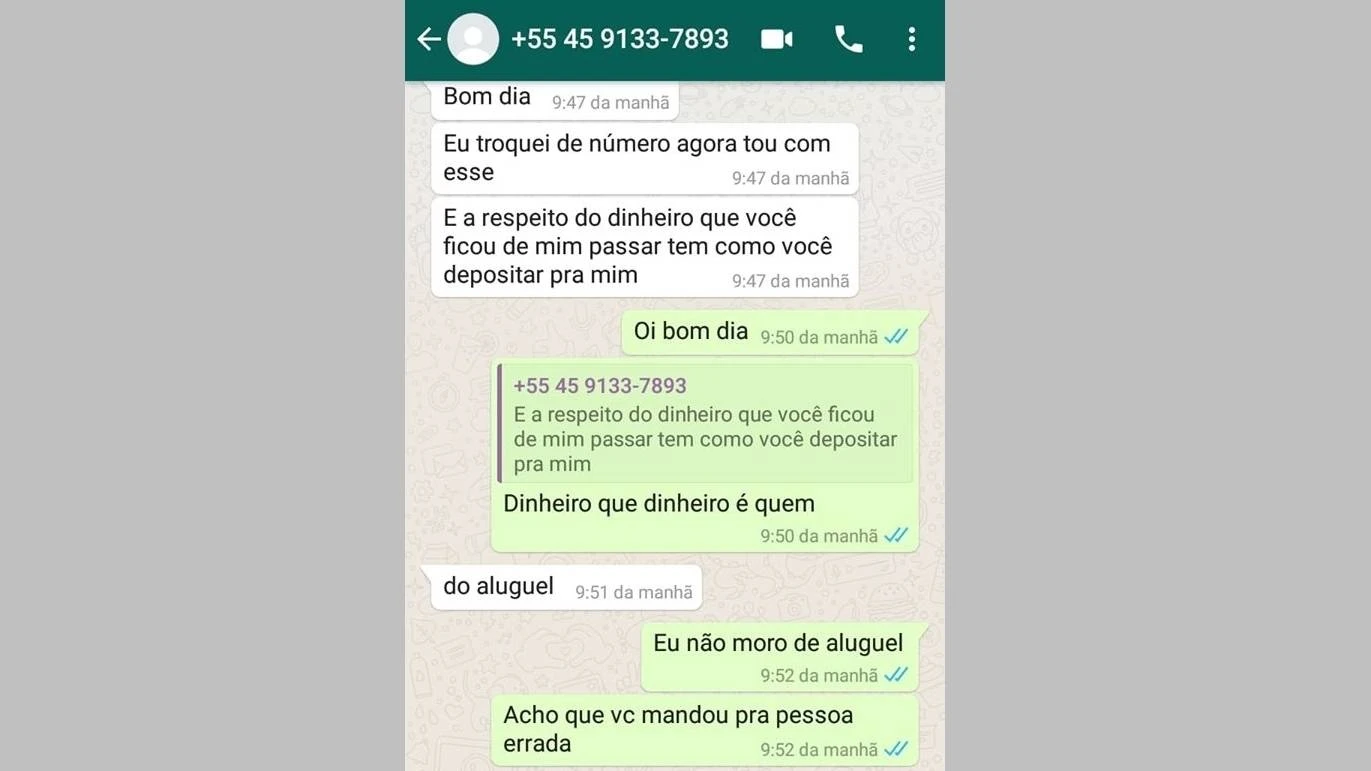The width and height of the screenshot is (1371, 771).
Task: Start a voice call
Action: (848, 39)
